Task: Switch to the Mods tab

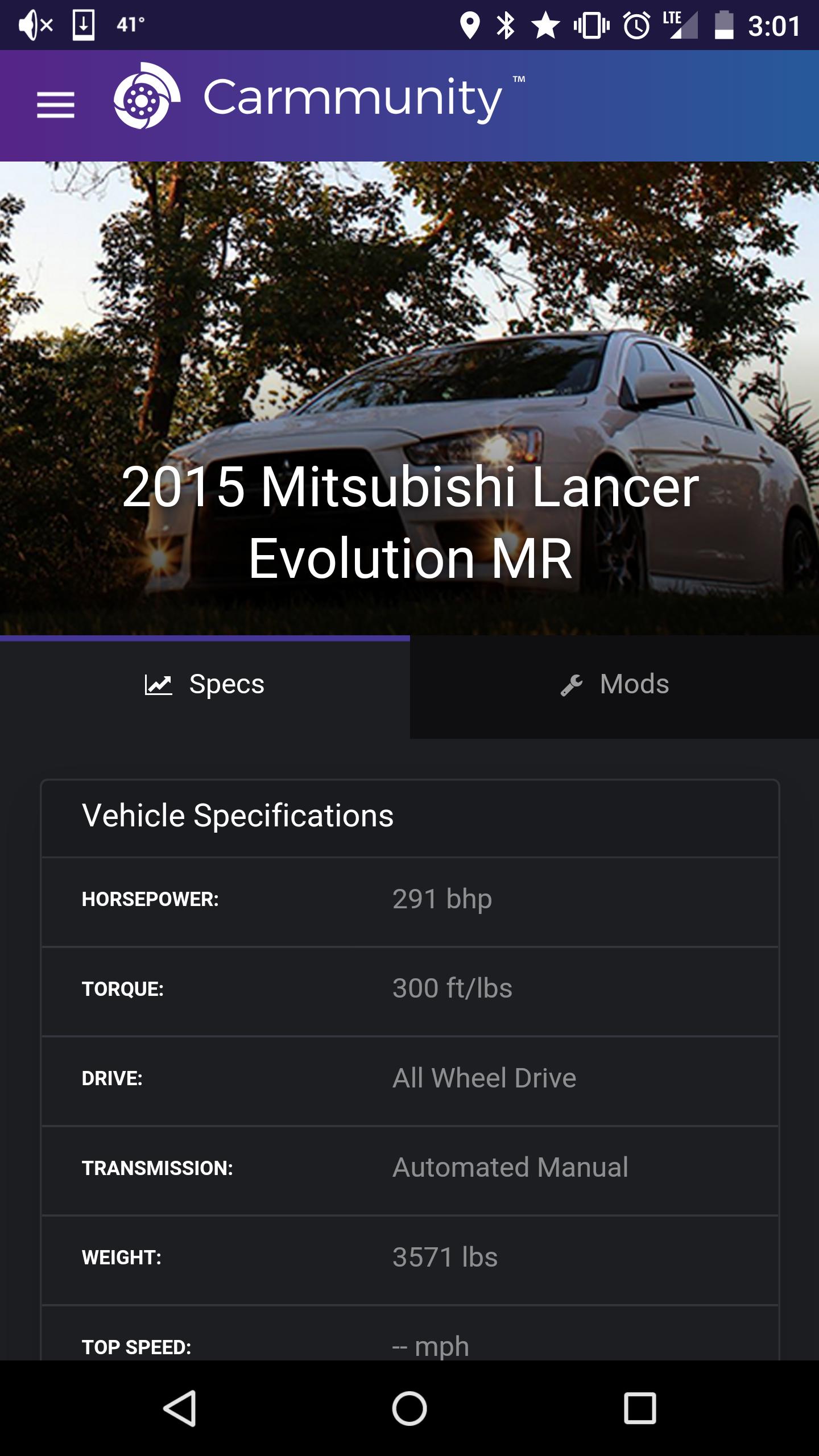Action: click(x=614, y=685)
